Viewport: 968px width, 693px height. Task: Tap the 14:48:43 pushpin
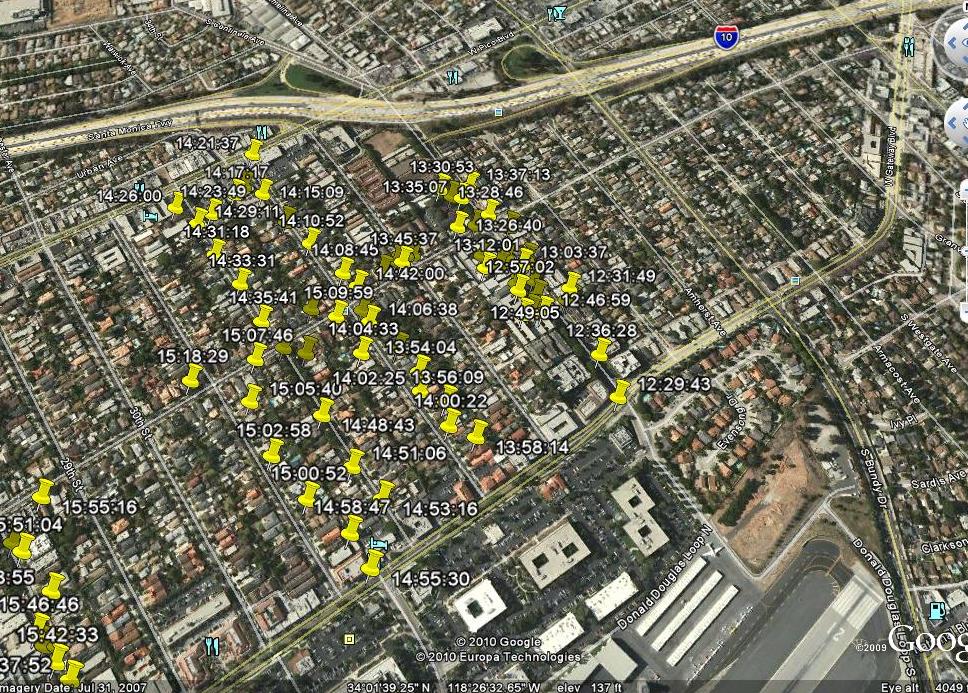[323, 410]
